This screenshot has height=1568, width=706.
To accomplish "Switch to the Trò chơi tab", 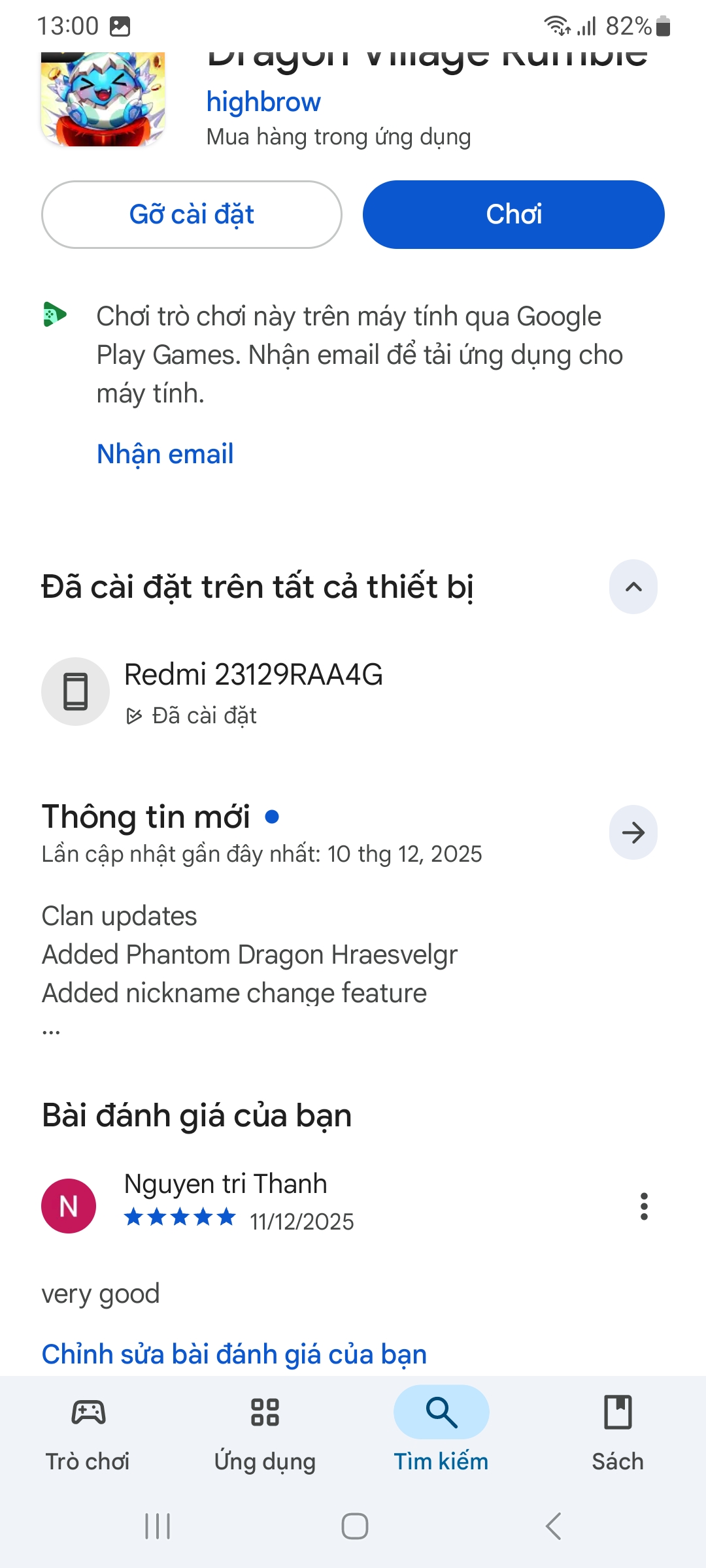I will (88, 1431).
